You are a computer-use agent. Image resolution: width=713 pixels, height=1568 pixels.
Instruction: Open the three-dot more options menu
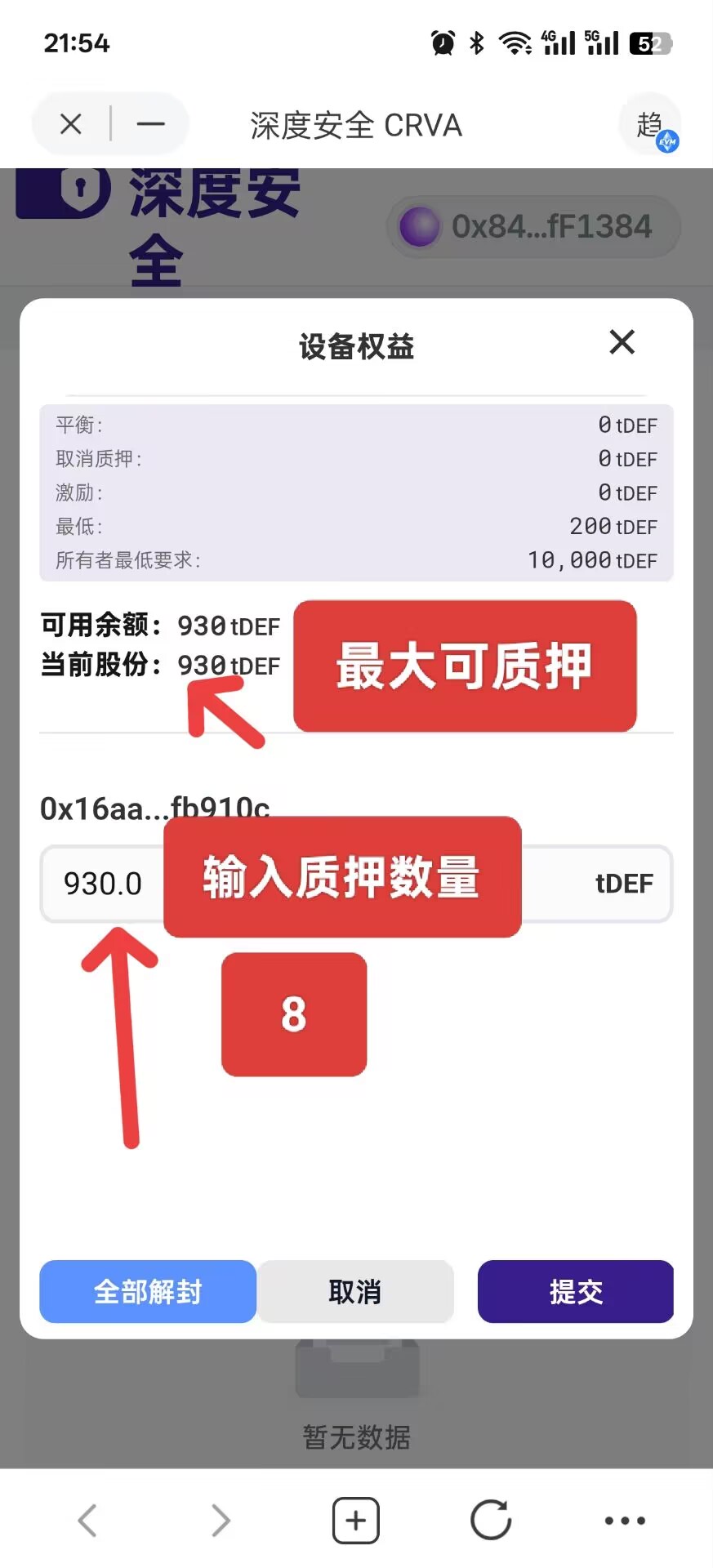click(625, 1520)
